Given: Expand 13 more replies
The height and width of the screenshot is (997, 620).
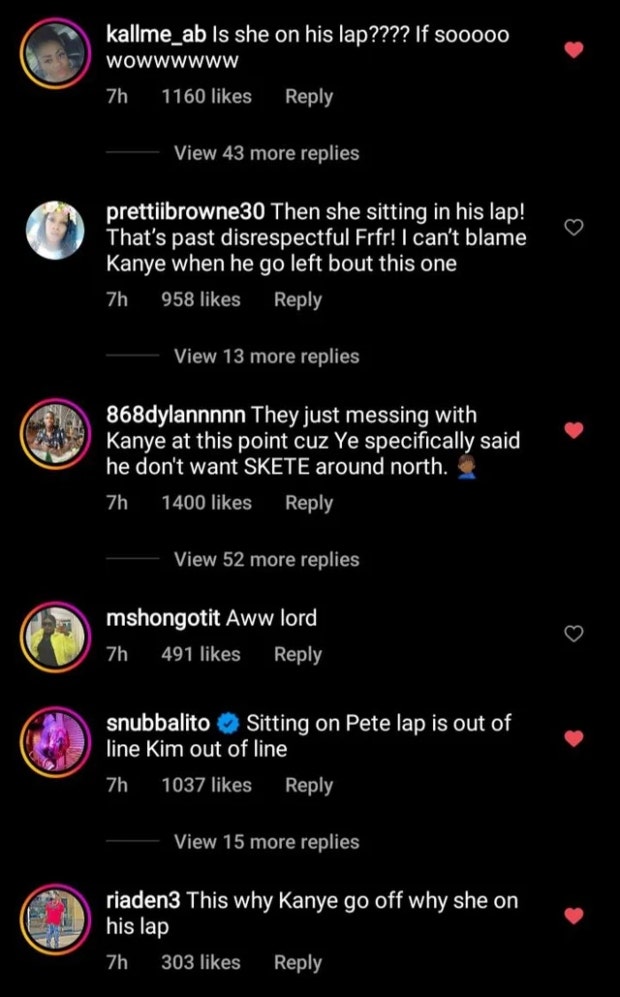Looking at the screenshot, I should (266, 356).
